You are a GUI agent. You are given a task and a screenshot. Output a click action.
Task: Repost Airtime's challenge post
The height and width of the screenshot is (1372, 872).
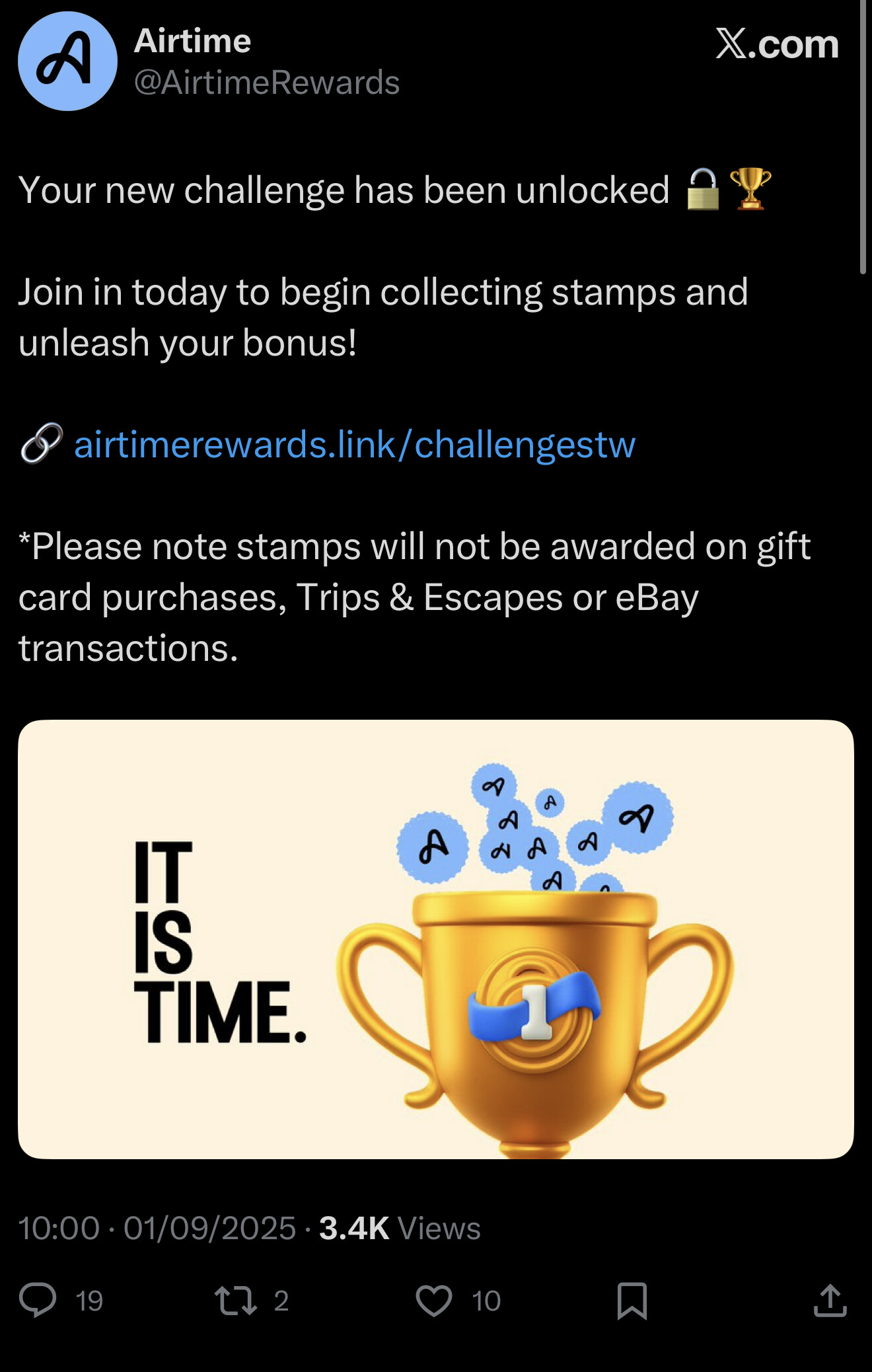click(236, 1300)
